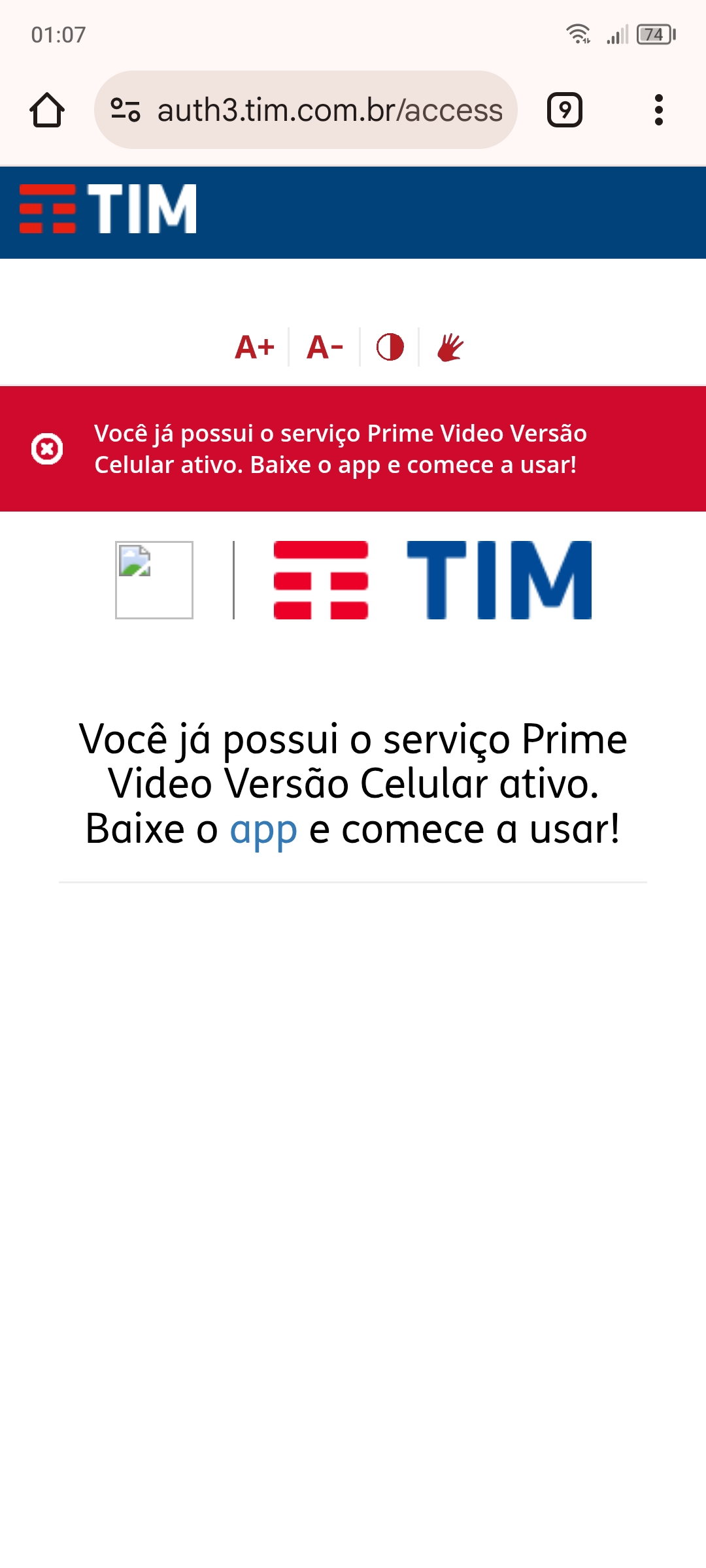Tap the auth3.tim.com.br address bar
Screen dimensions: 706x1568
point(329,110)
